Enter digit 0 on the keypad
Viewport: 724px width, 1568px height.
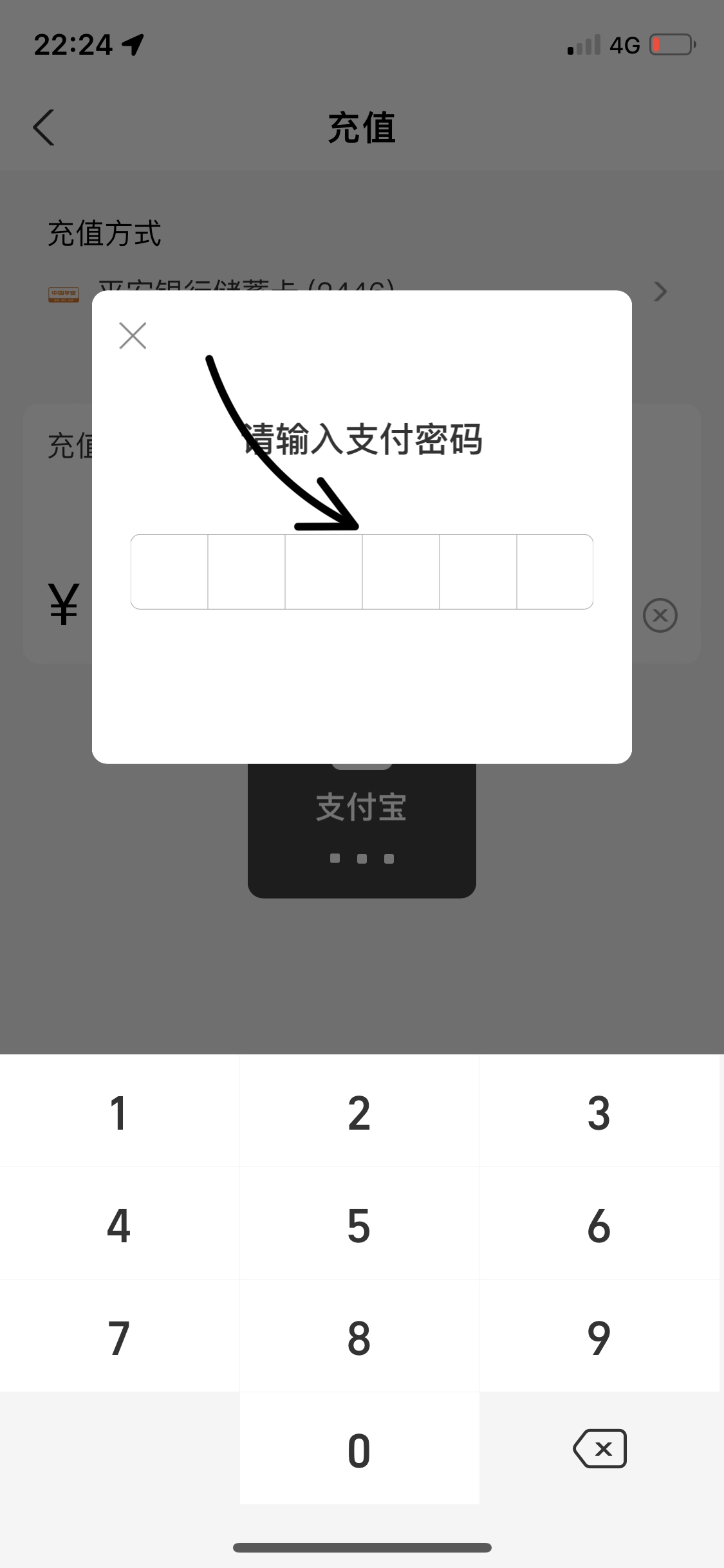click(359, 1450)
